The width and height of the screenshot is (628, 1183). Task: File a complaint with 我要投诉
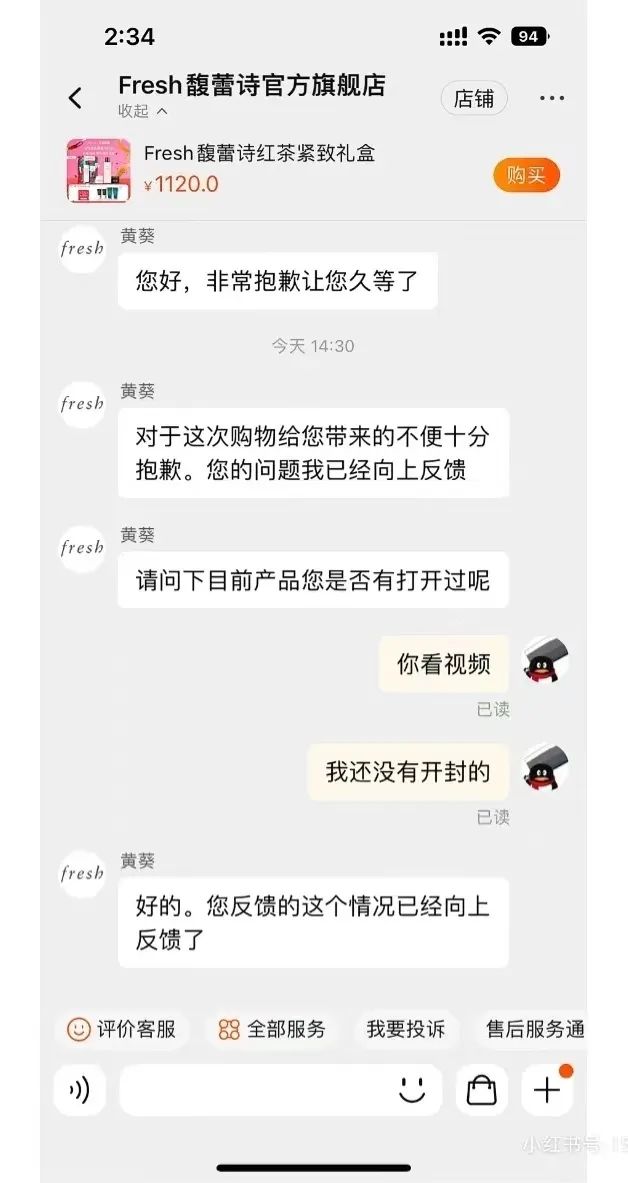tap(406, 1029)
